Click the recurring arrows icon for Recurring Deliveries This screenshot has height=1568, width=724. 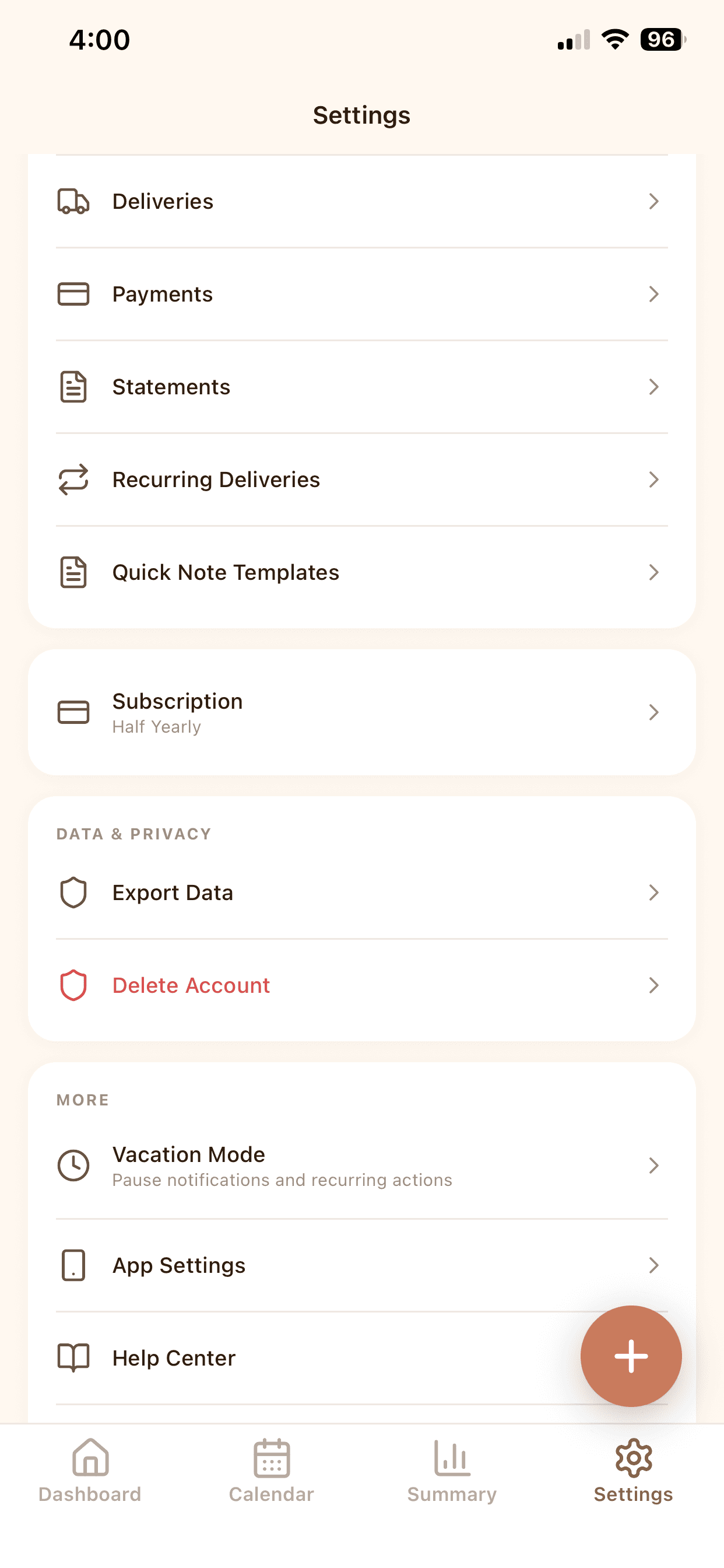coord(72,480)
